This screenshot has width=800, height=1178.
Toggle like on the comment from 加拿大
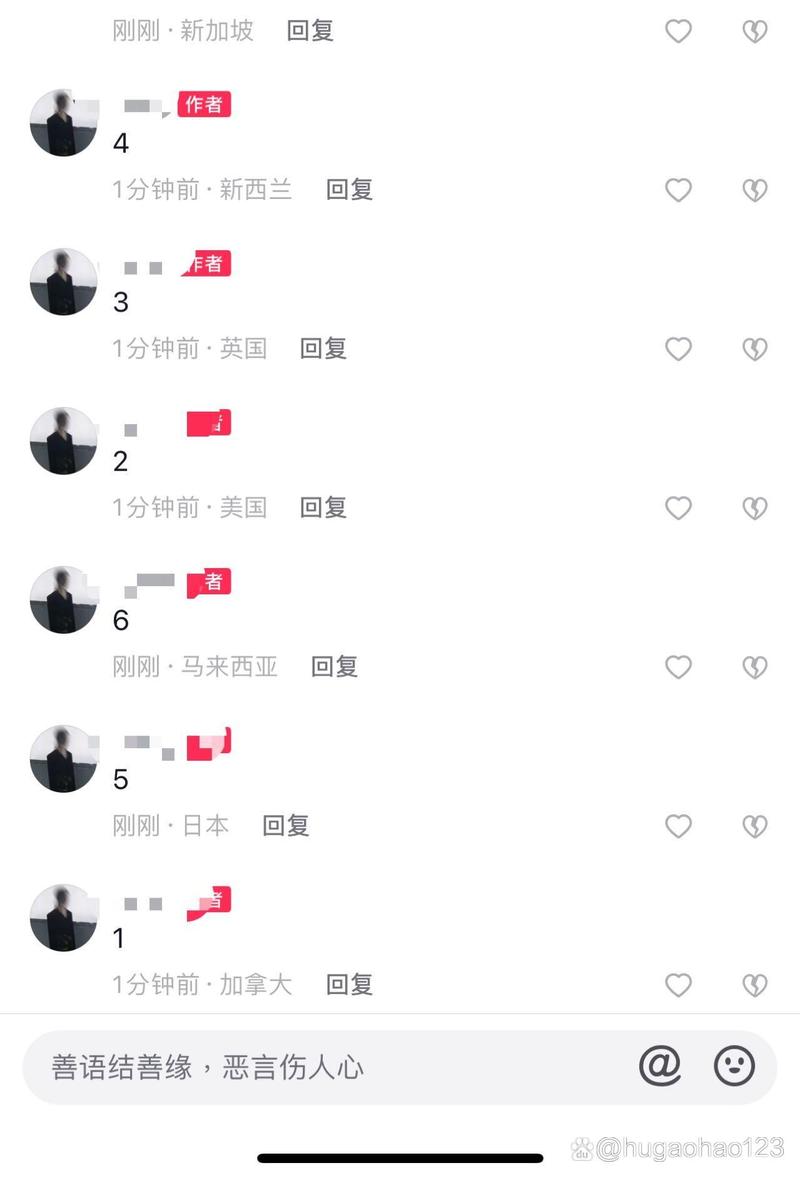click(x=678, y=985)
